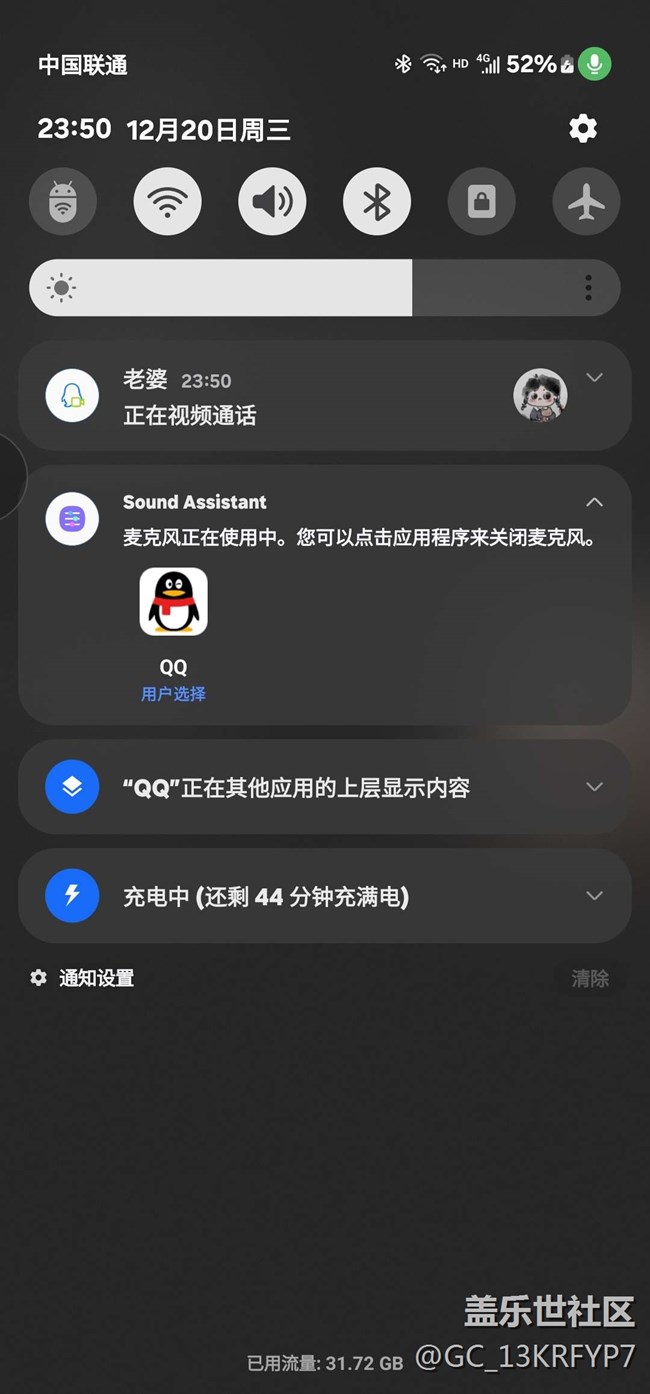
Task: Open 通知设置 notification settings
Action: click(x=84, y=978)
